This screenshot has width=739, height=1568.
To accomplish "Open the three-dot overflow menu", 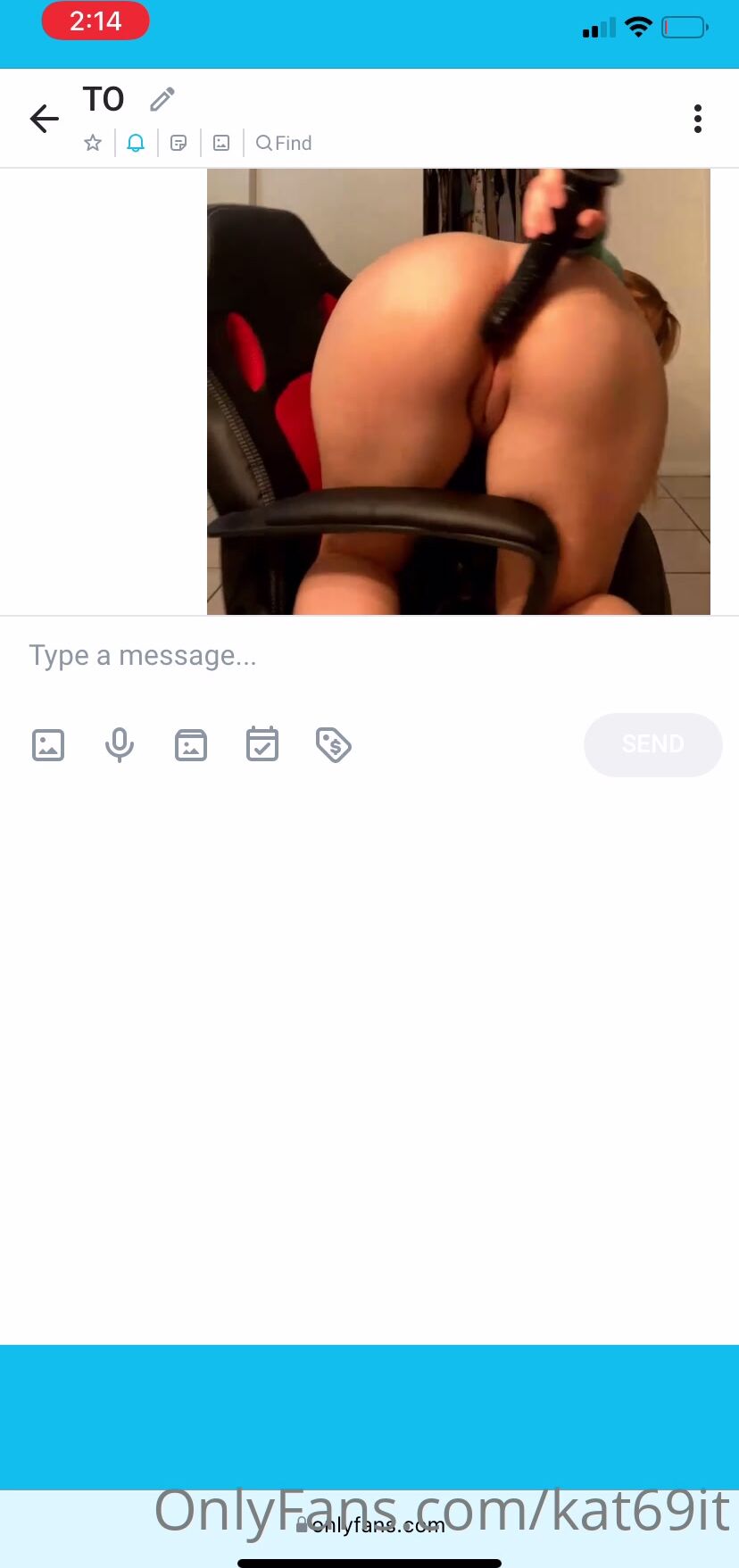I will pos(697,119).
